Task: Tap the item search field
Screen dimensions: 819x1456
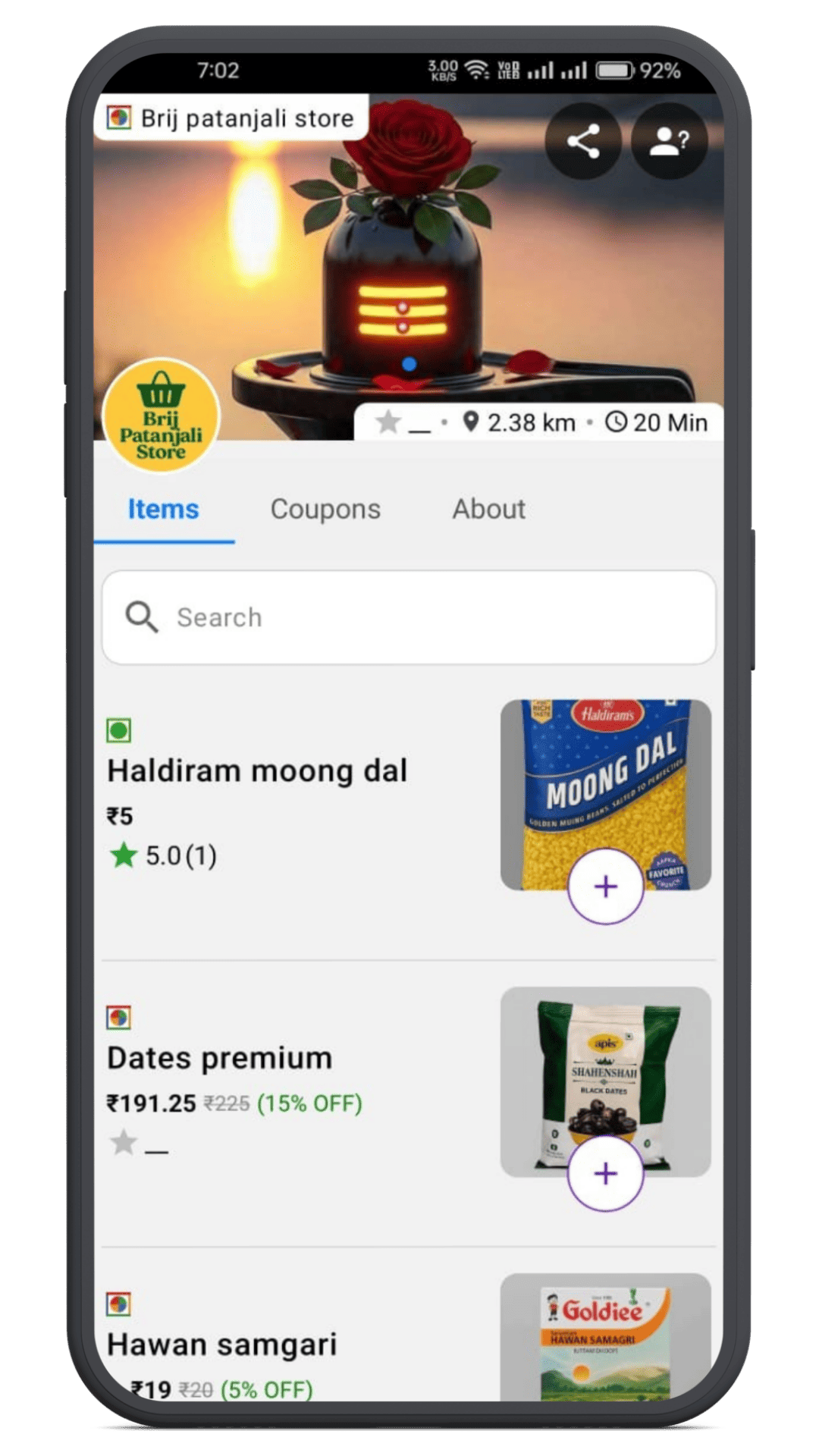Action: coord(409,617)
